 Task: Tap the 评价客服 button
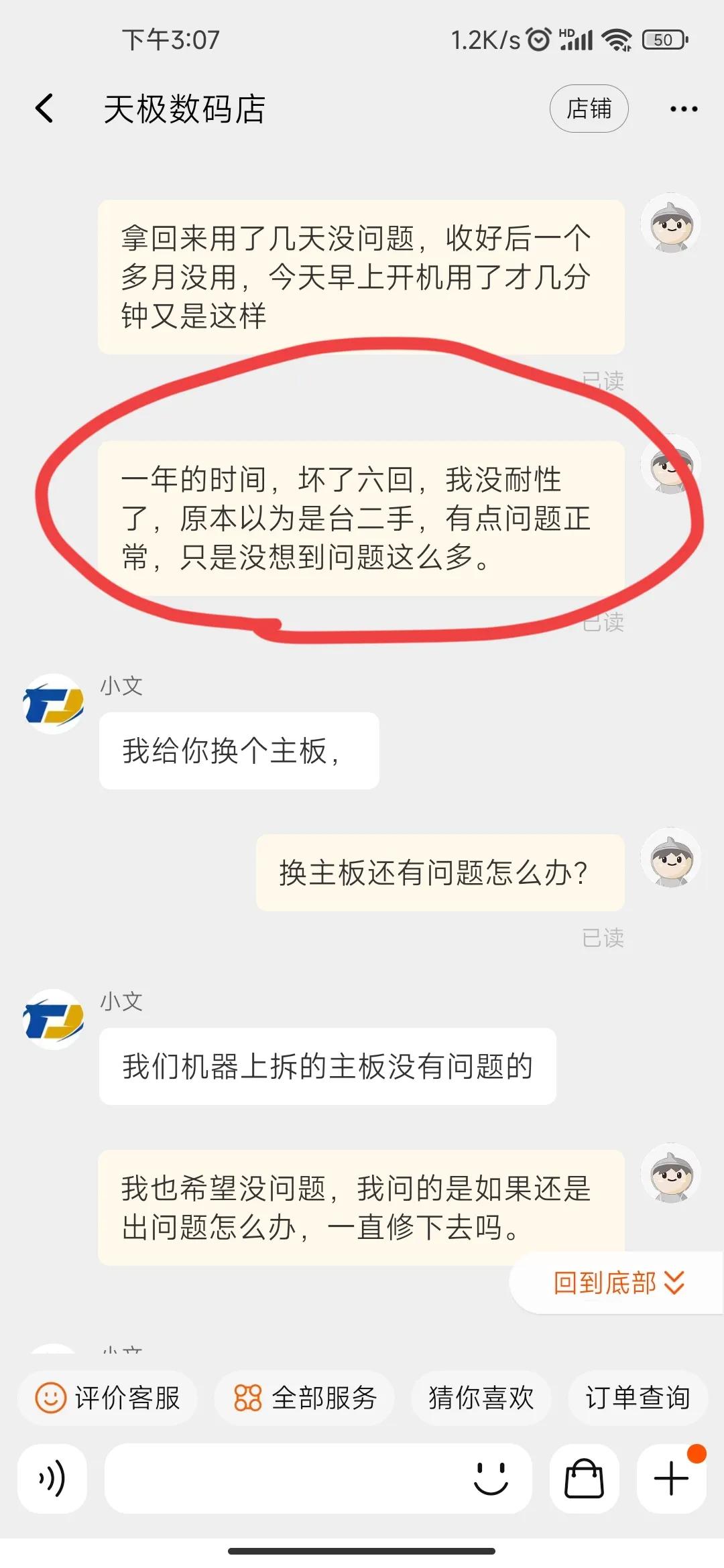(x=111, y=1397)
